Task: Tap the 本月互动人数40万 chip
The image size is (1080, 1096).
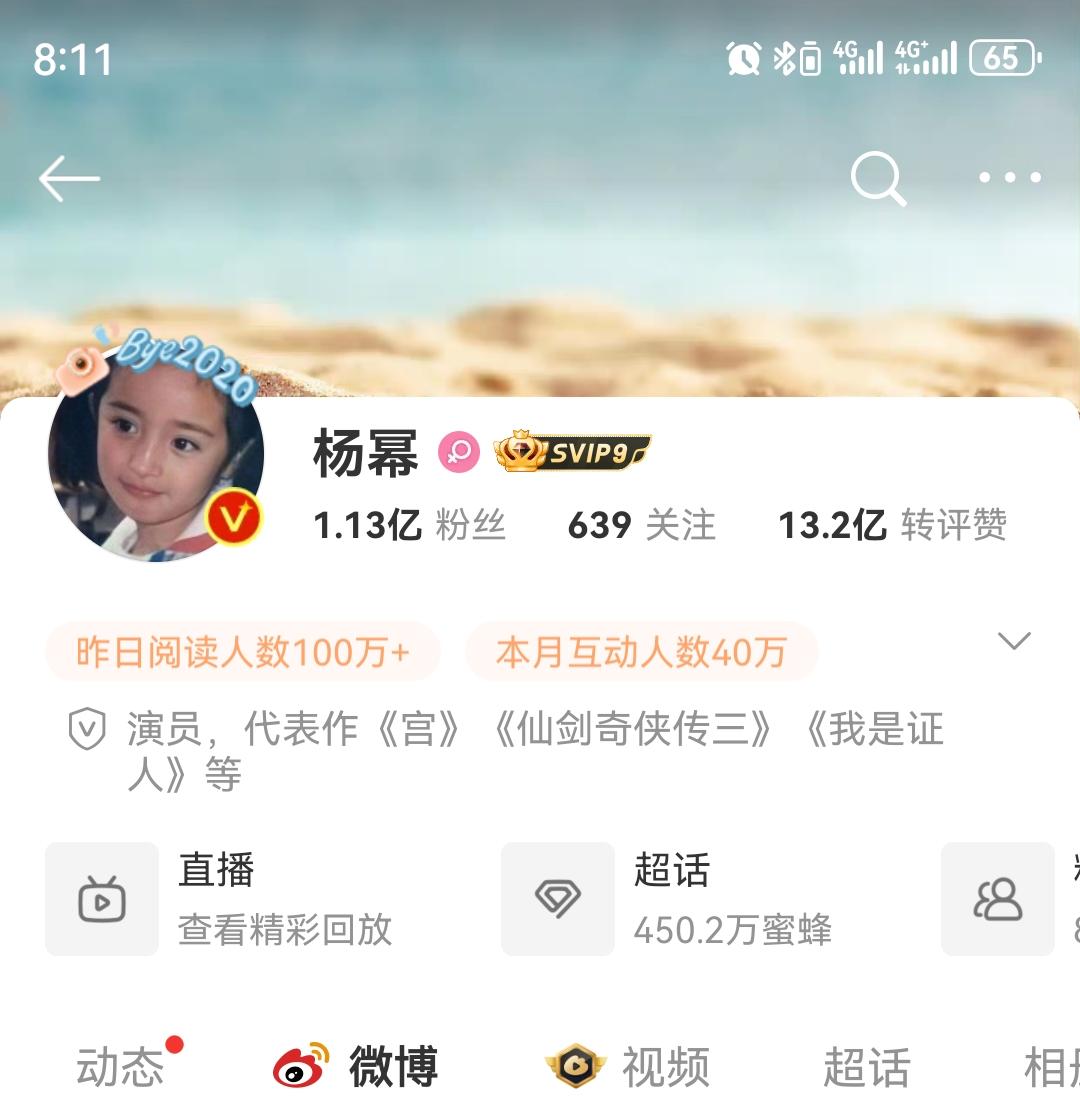Action: point(641,653)
